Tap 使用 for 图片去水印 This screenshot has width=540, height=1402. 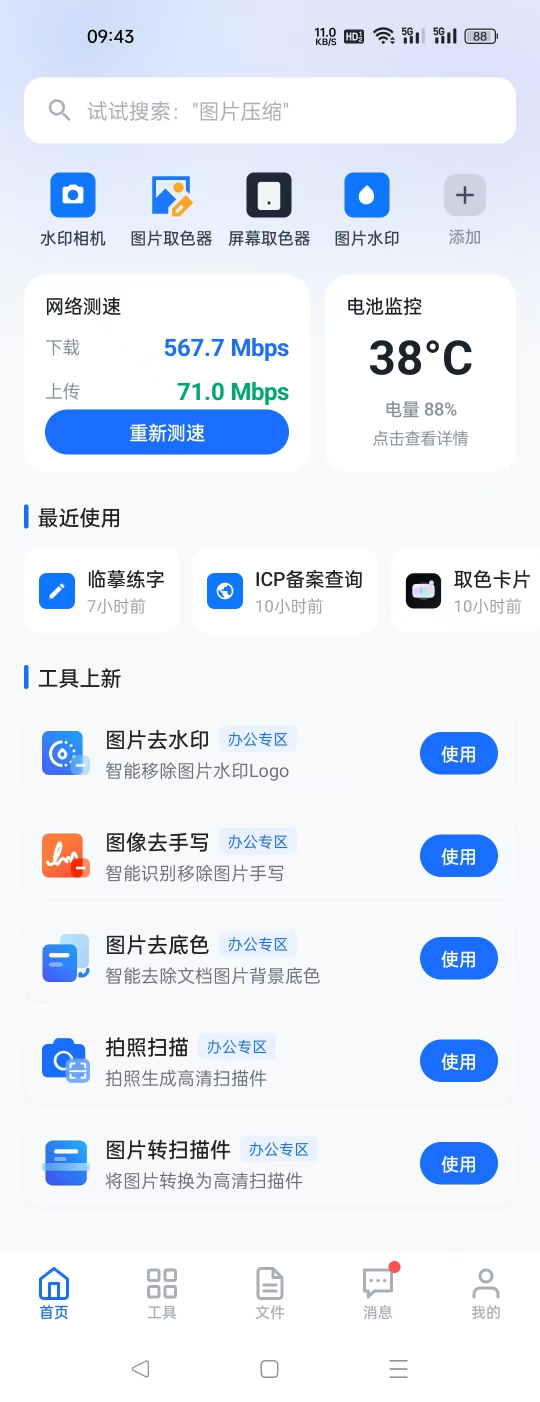click(x=459, y=754)
